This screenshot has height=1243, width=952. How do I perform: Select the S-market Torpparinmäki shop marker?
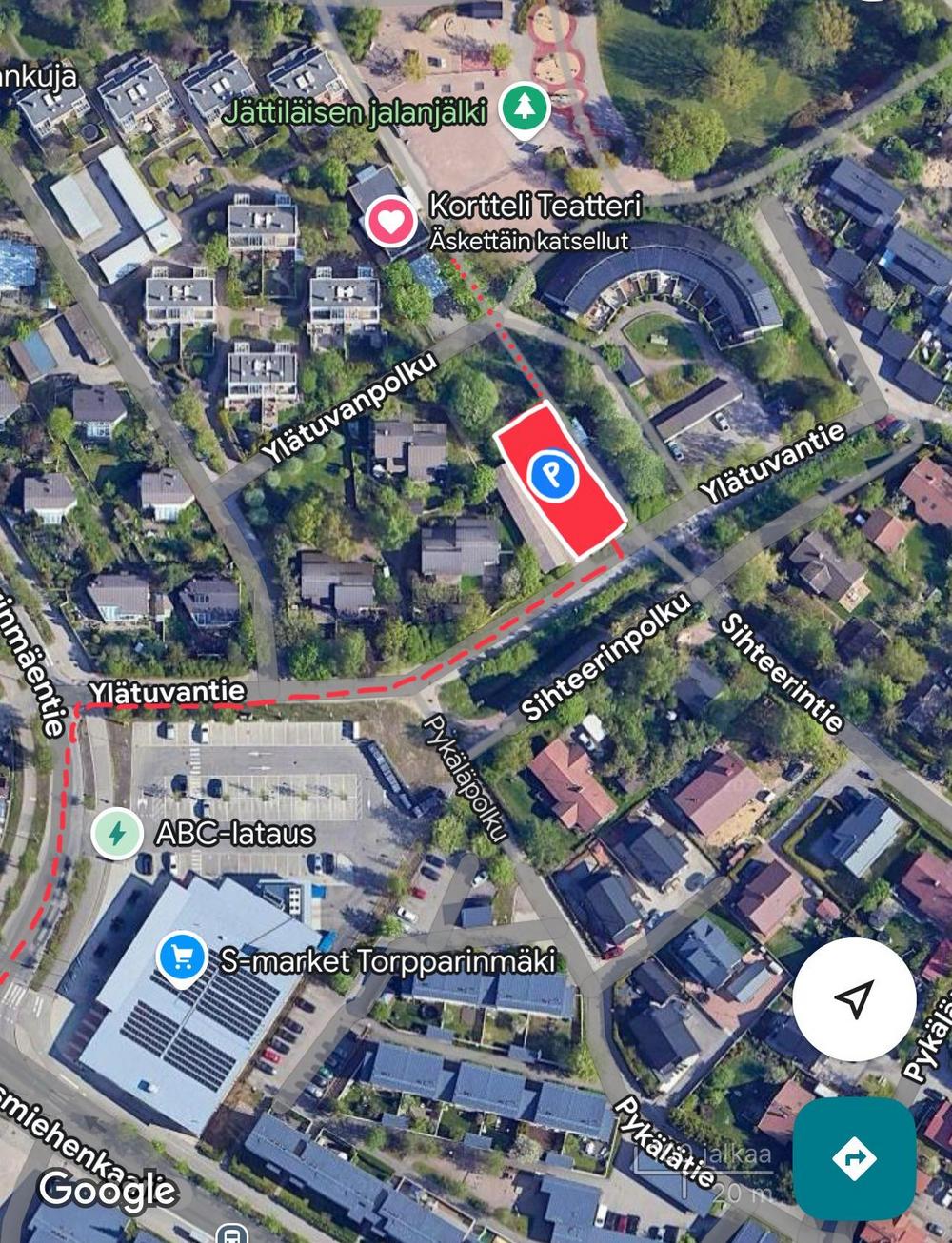point(182,957)
